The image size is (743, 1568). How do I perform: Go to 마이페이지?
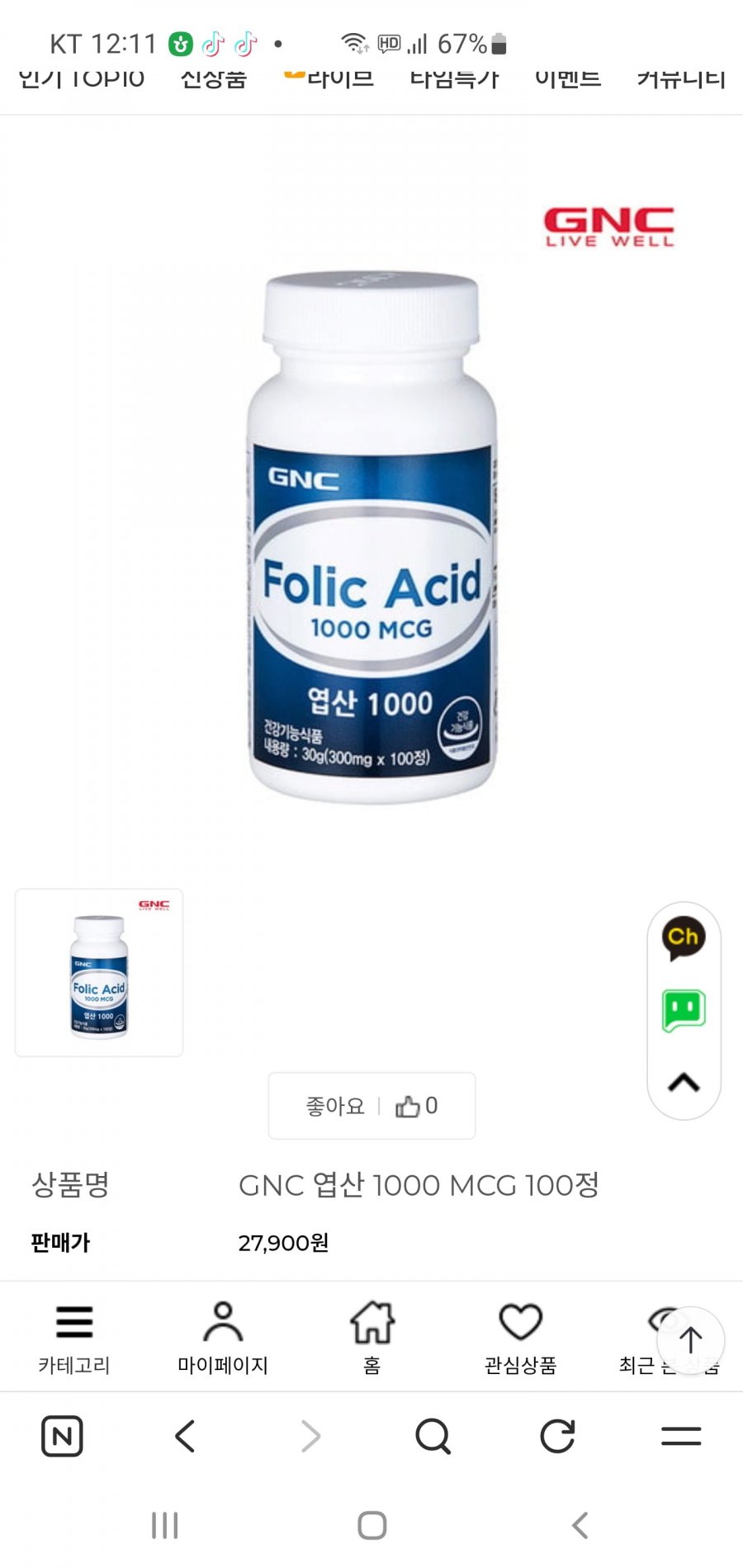click(223, 1338)
